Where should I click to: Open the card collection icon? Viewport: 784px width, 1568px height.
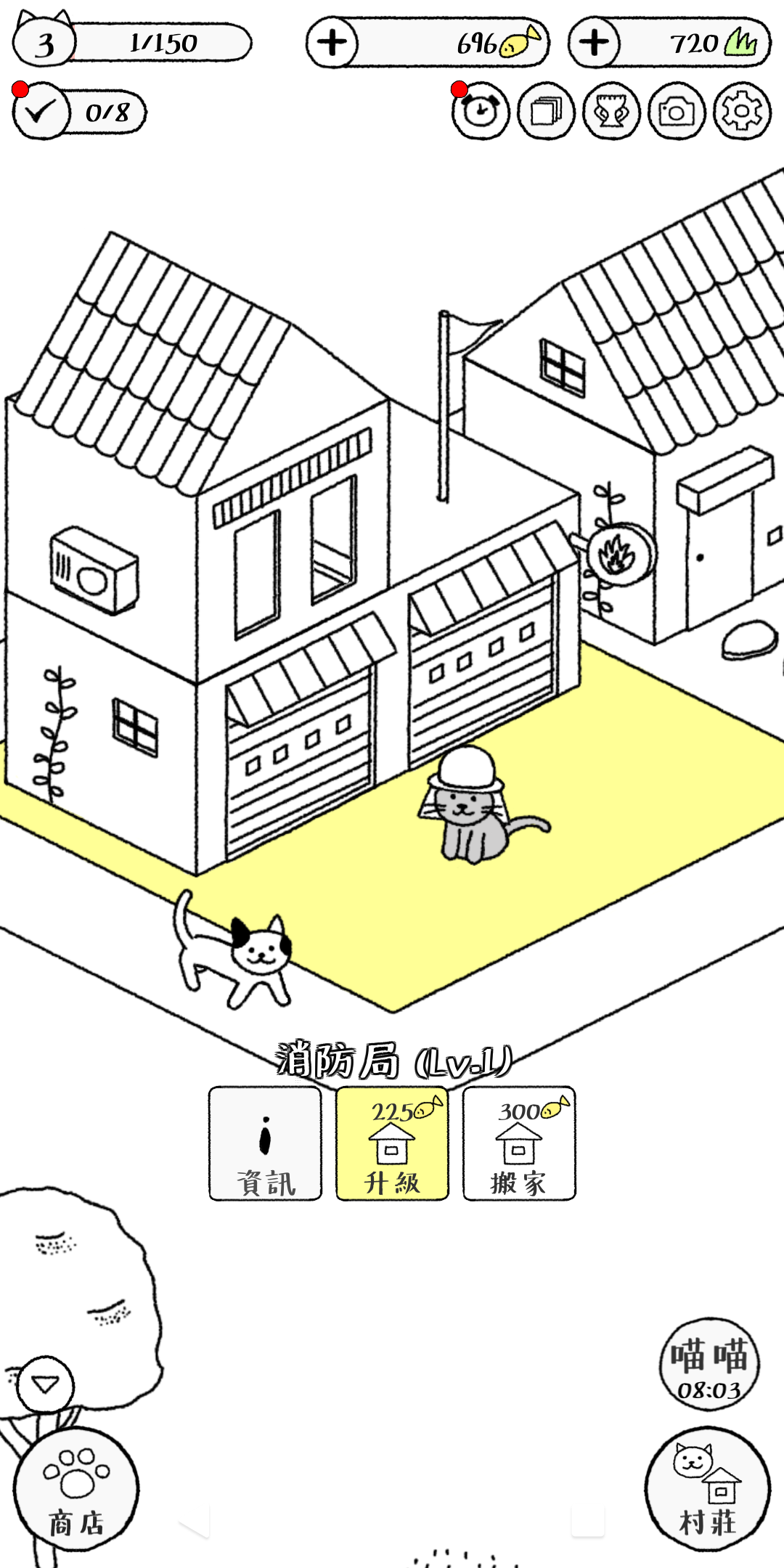pyautogui.click(x=546, y=112)
